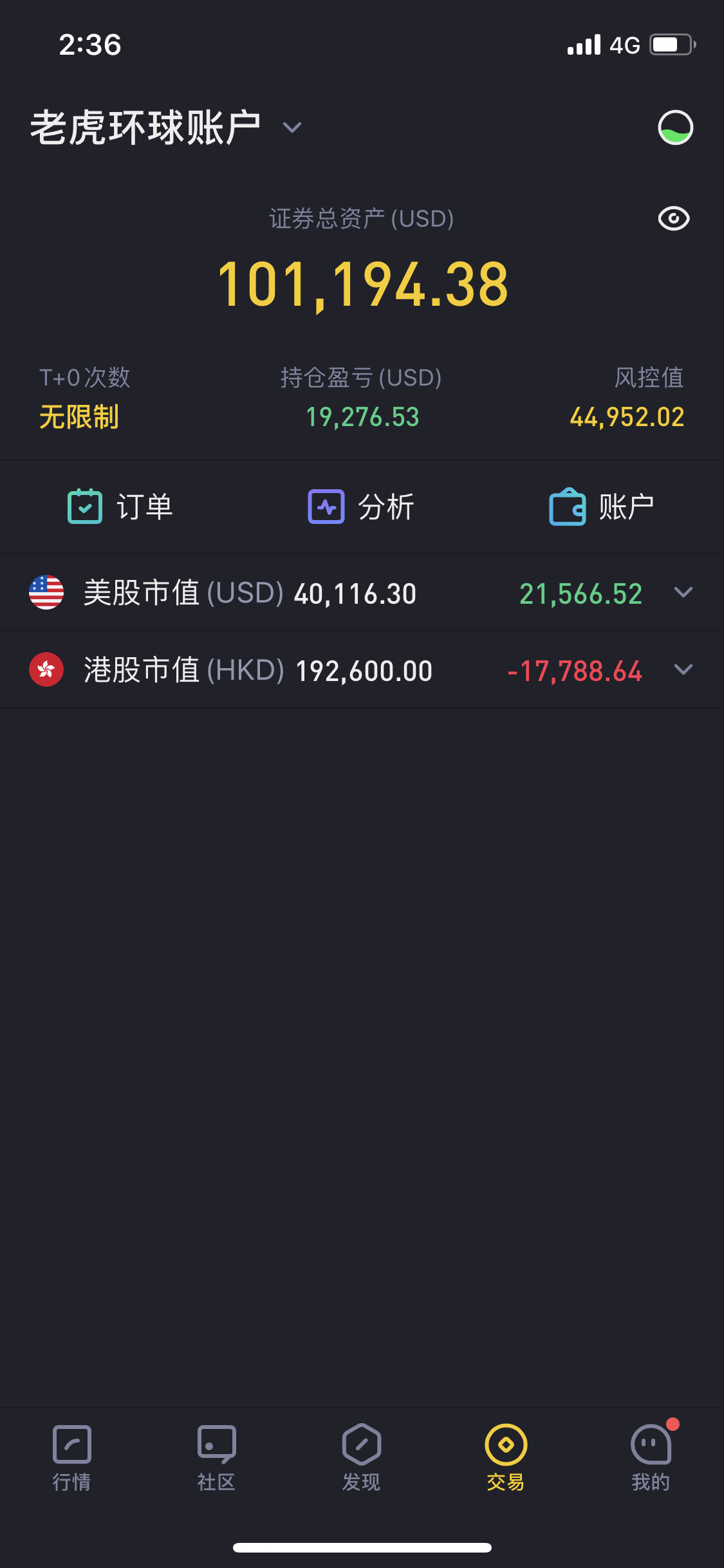The image size is (724, 1568).
Task: Open 账户 account details
Action: click(x=602, y=507)
